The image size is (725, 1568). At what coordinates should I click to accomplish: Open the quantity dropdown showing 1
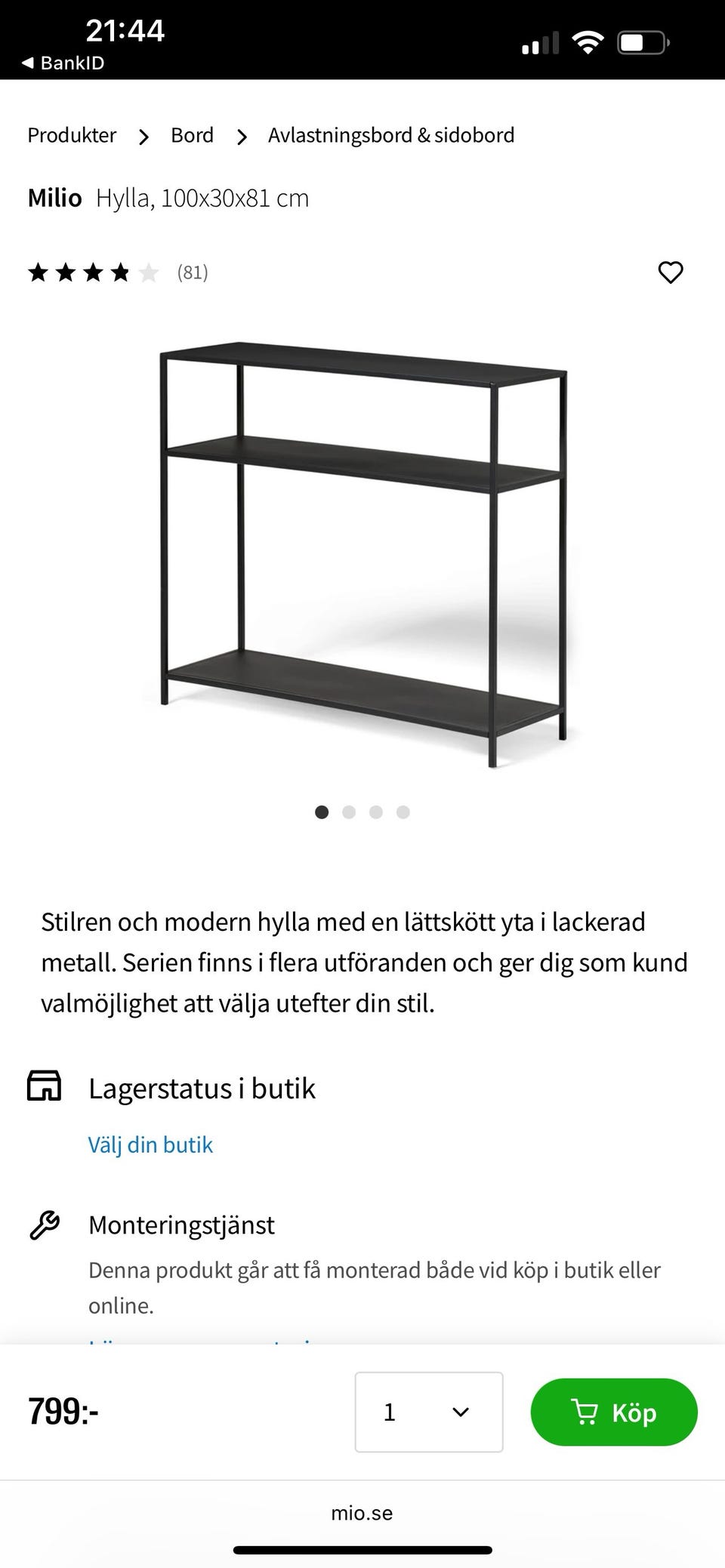pyautogui.click(x=428, y=1412)
